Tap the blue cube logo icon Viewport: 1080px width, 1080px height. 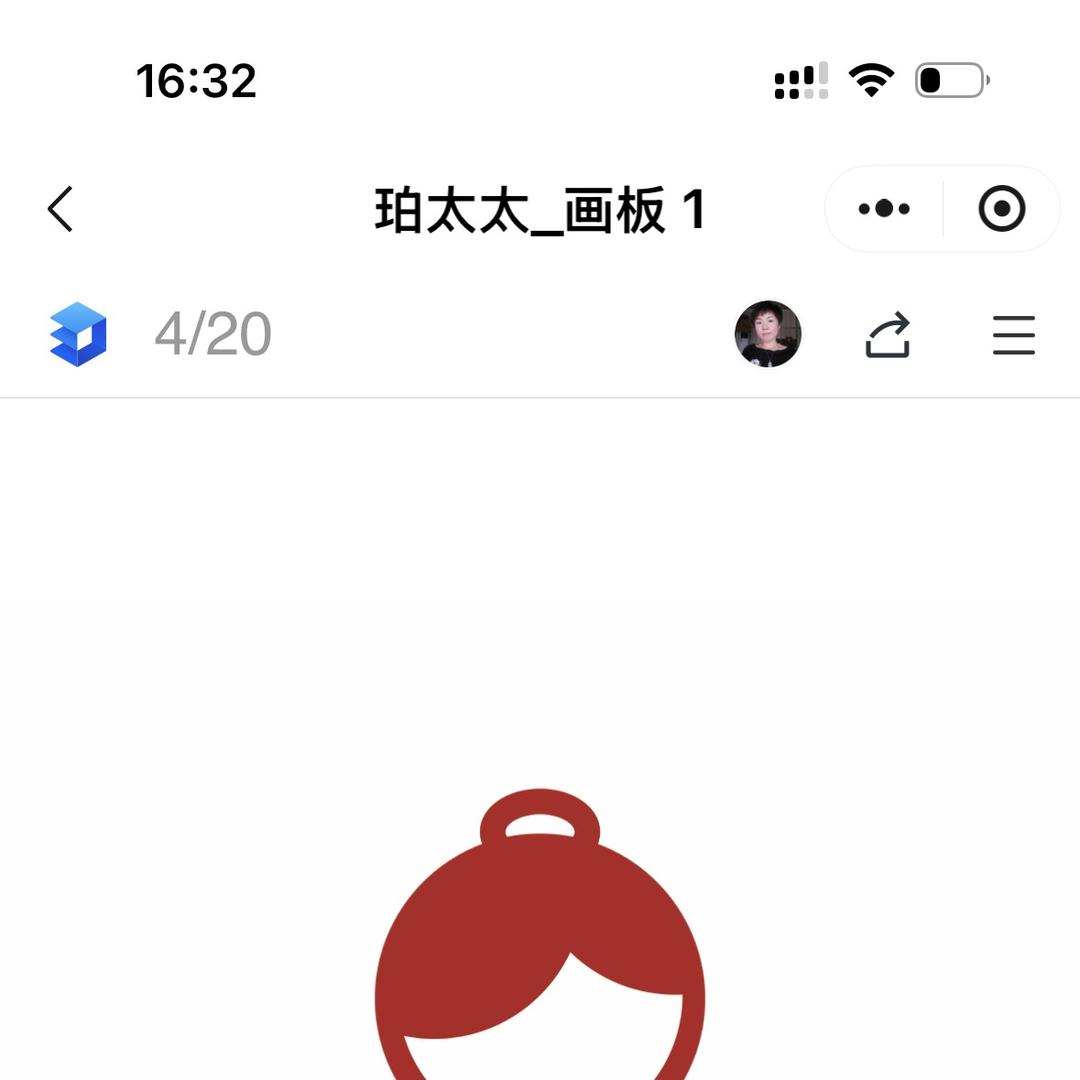click(x=78, y=334)
